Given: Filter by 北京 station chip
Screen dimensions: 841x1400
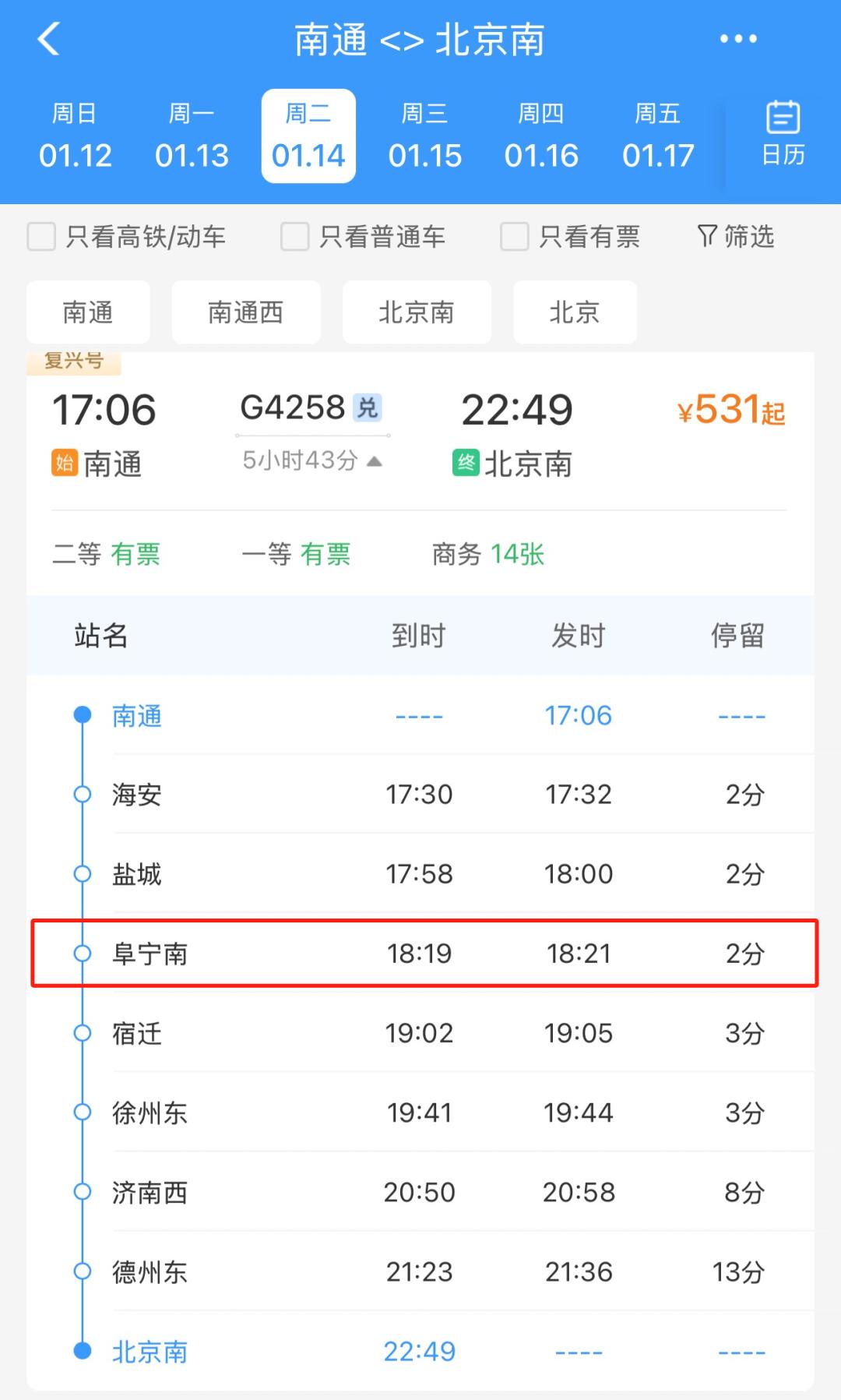Looking at the screenshot, I should [x=575, y=312].
